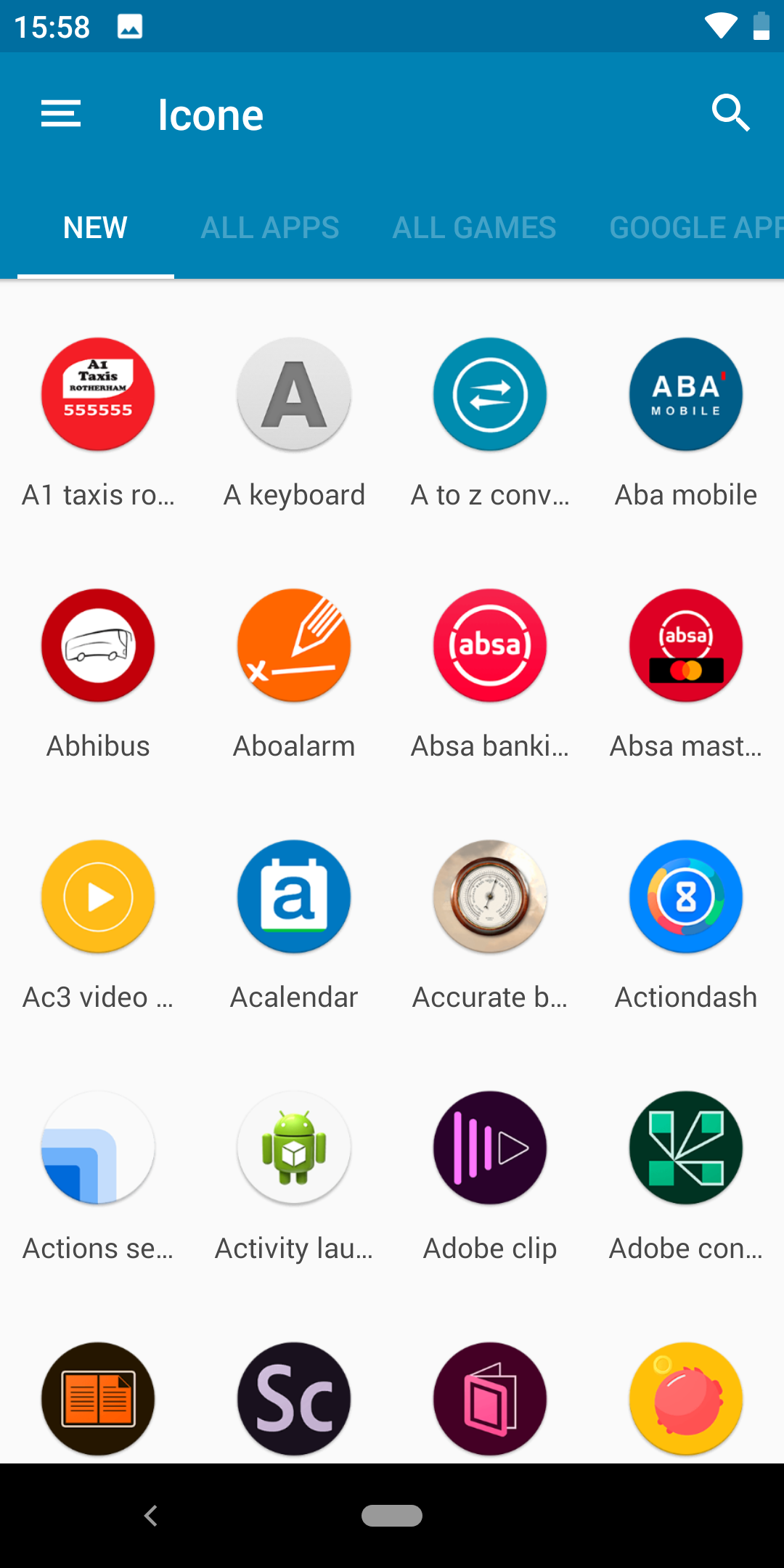Switch to the Google Apps tab
The image size is (784, 1568).
coord(695,228)
